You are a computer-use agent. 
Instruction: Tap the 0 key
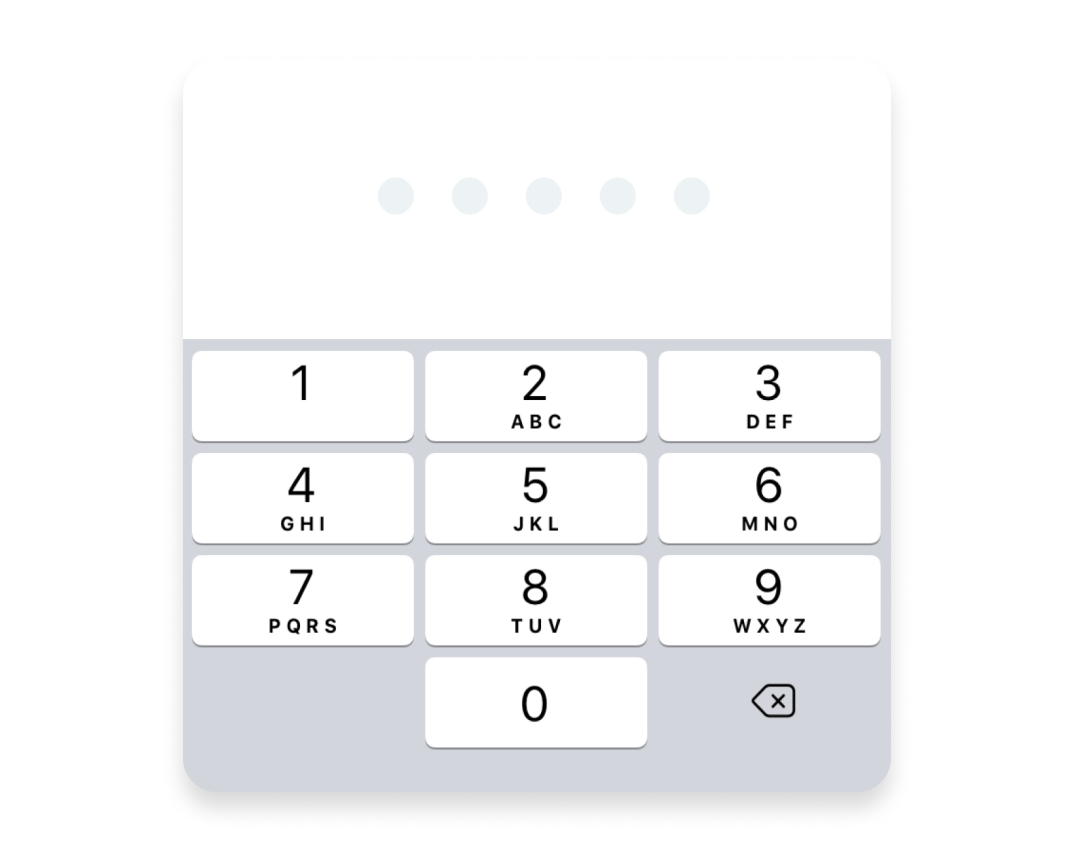click(x=536, y=702)
